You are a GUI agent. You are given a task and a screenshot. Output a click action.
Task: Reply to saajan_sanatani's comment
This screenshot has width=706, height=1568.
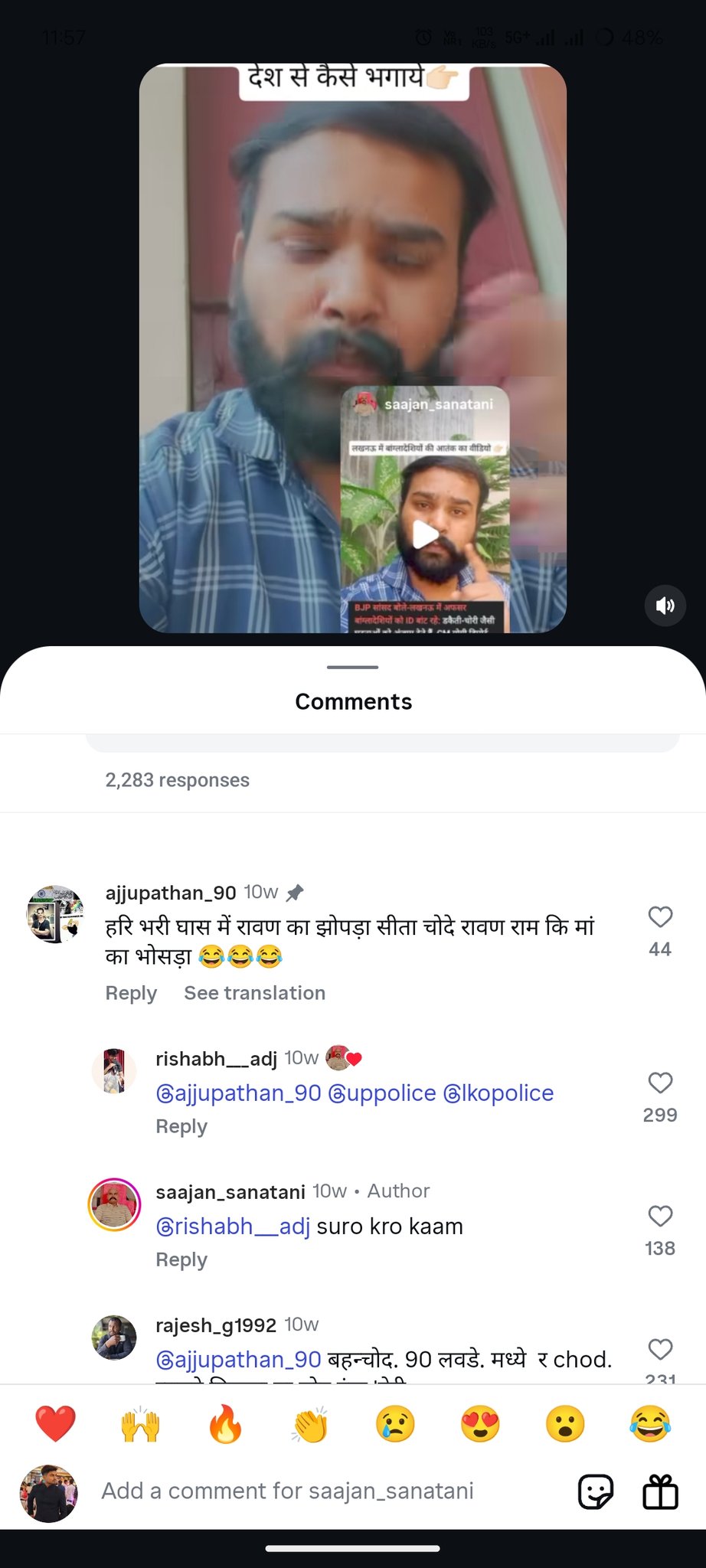[181, 1259]
